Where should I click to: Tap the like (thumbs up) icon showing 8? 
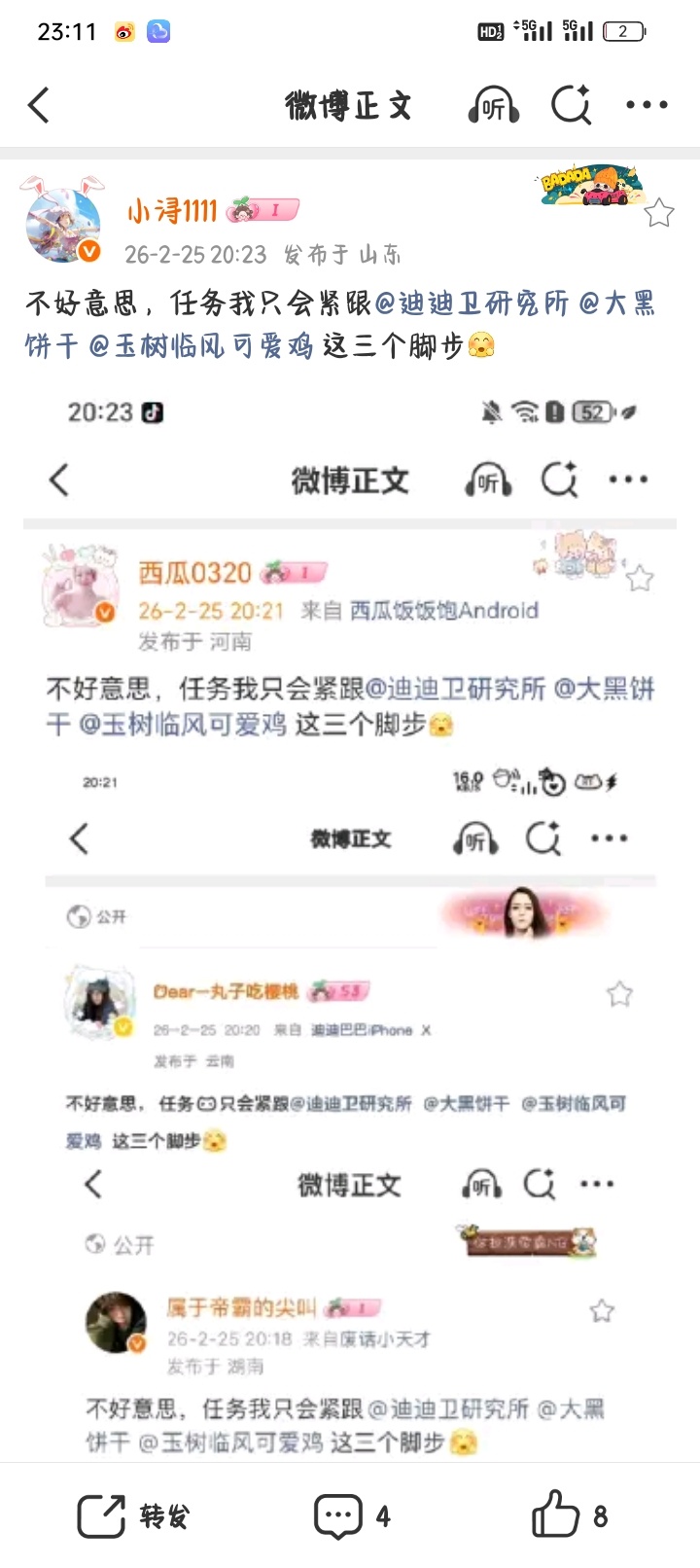click(x=557, y=1515)
